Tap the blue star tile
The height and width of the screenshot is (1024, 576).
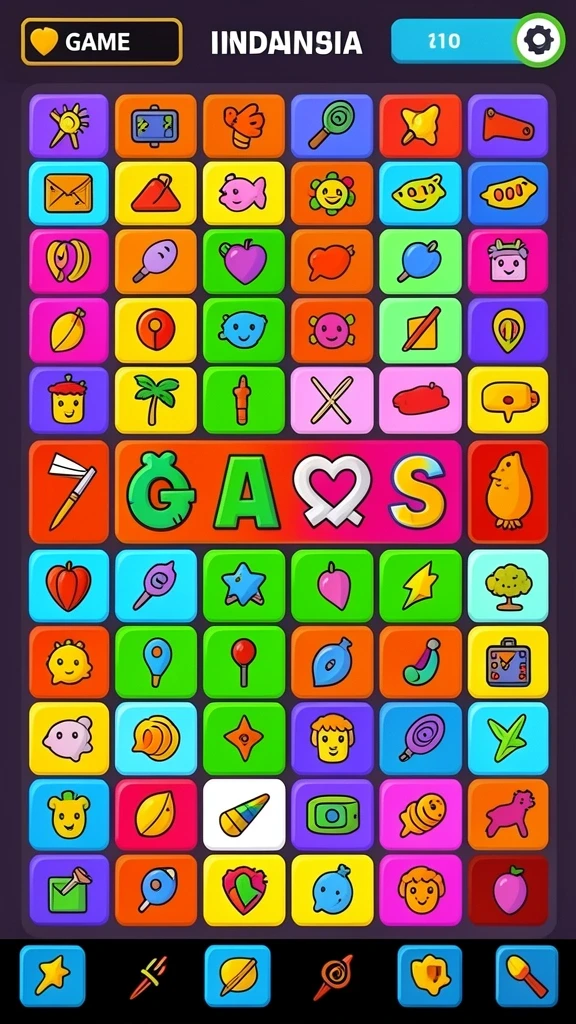[x=244, y=585]
